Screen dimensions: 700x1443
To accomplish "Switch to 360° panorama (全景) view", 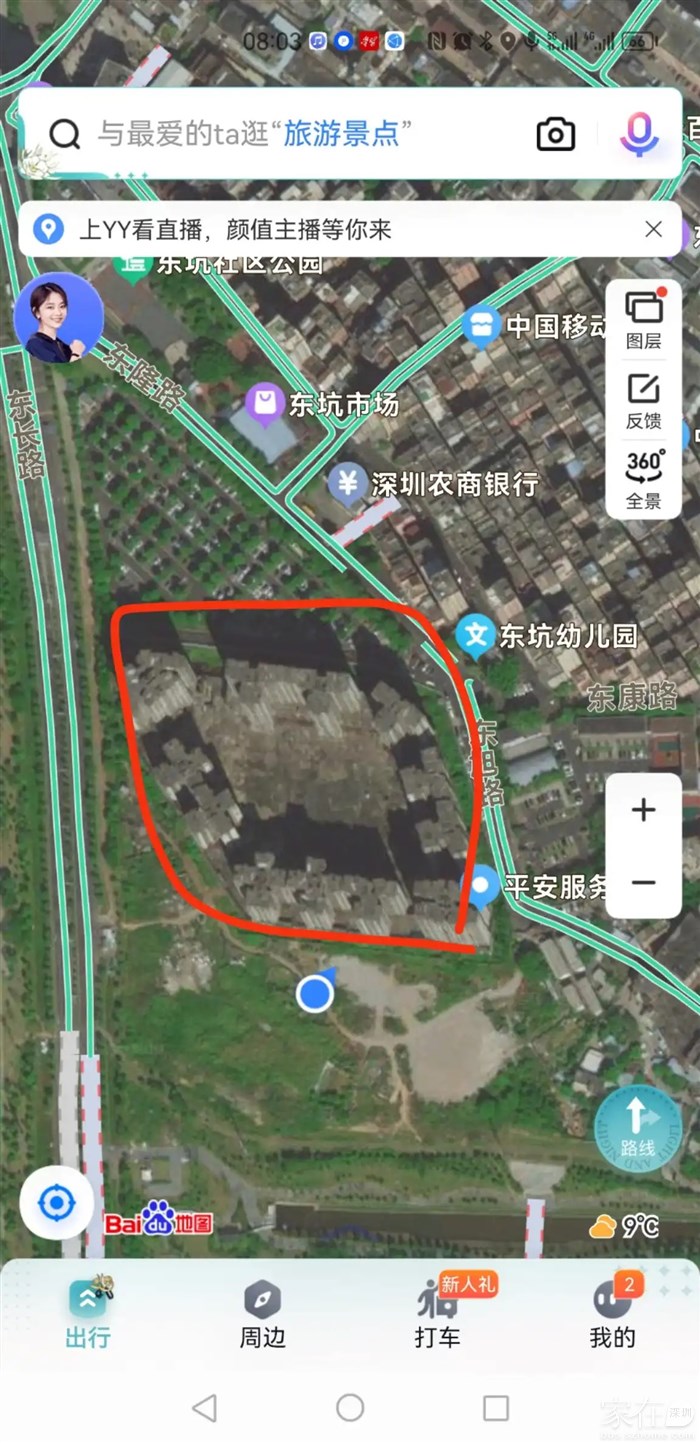I will click(643, 480).
